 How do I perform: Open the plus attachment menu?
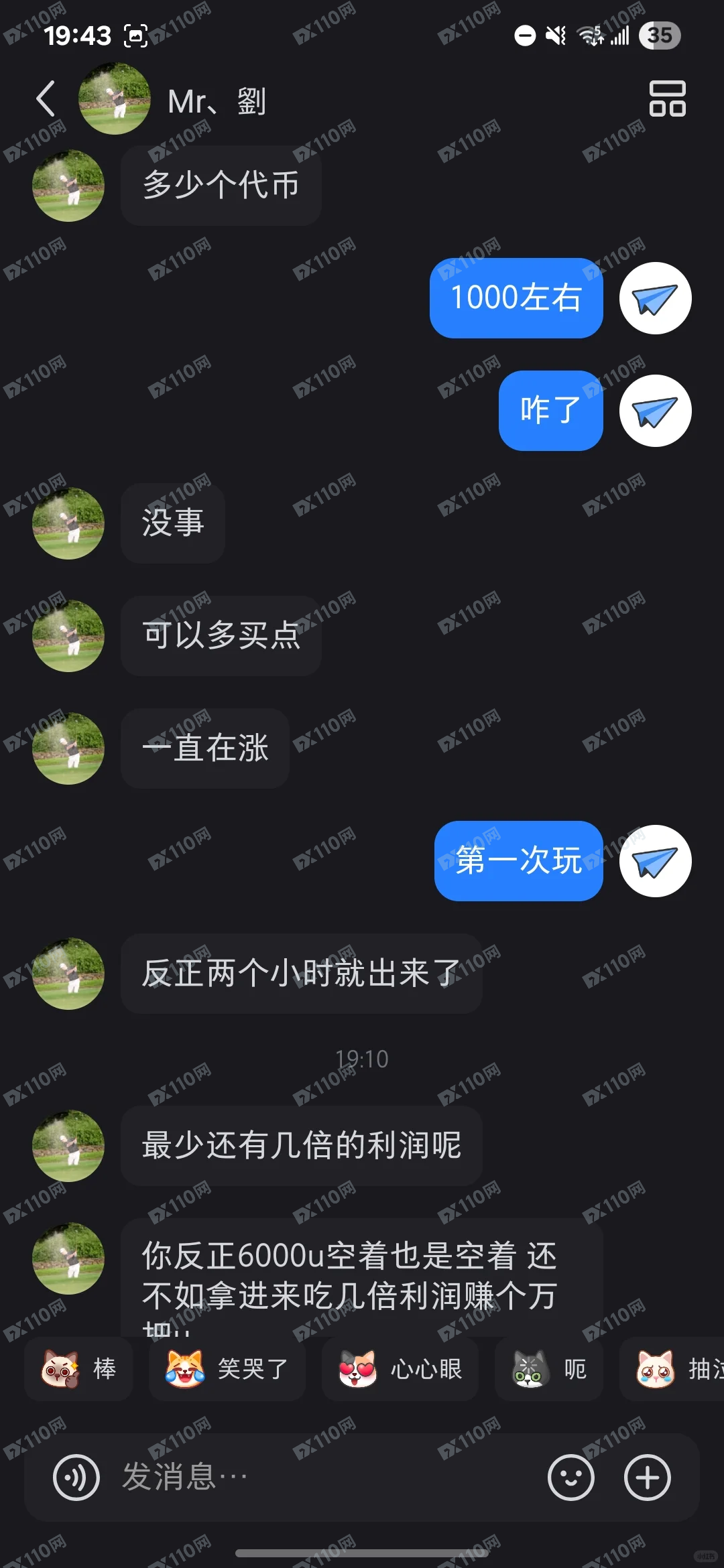click(647, 1478)
